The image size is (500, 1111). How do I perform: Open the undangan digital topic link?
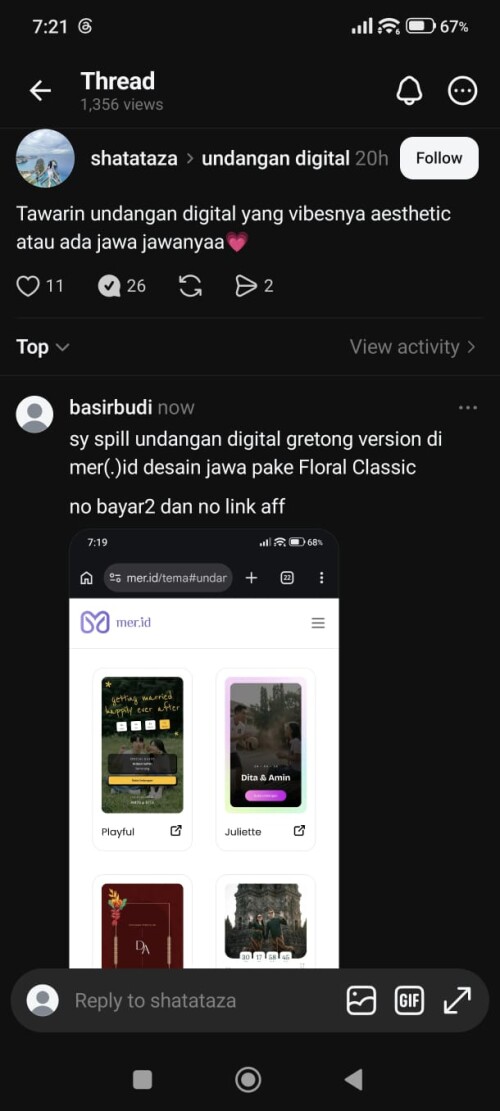(x=275, y=159)
